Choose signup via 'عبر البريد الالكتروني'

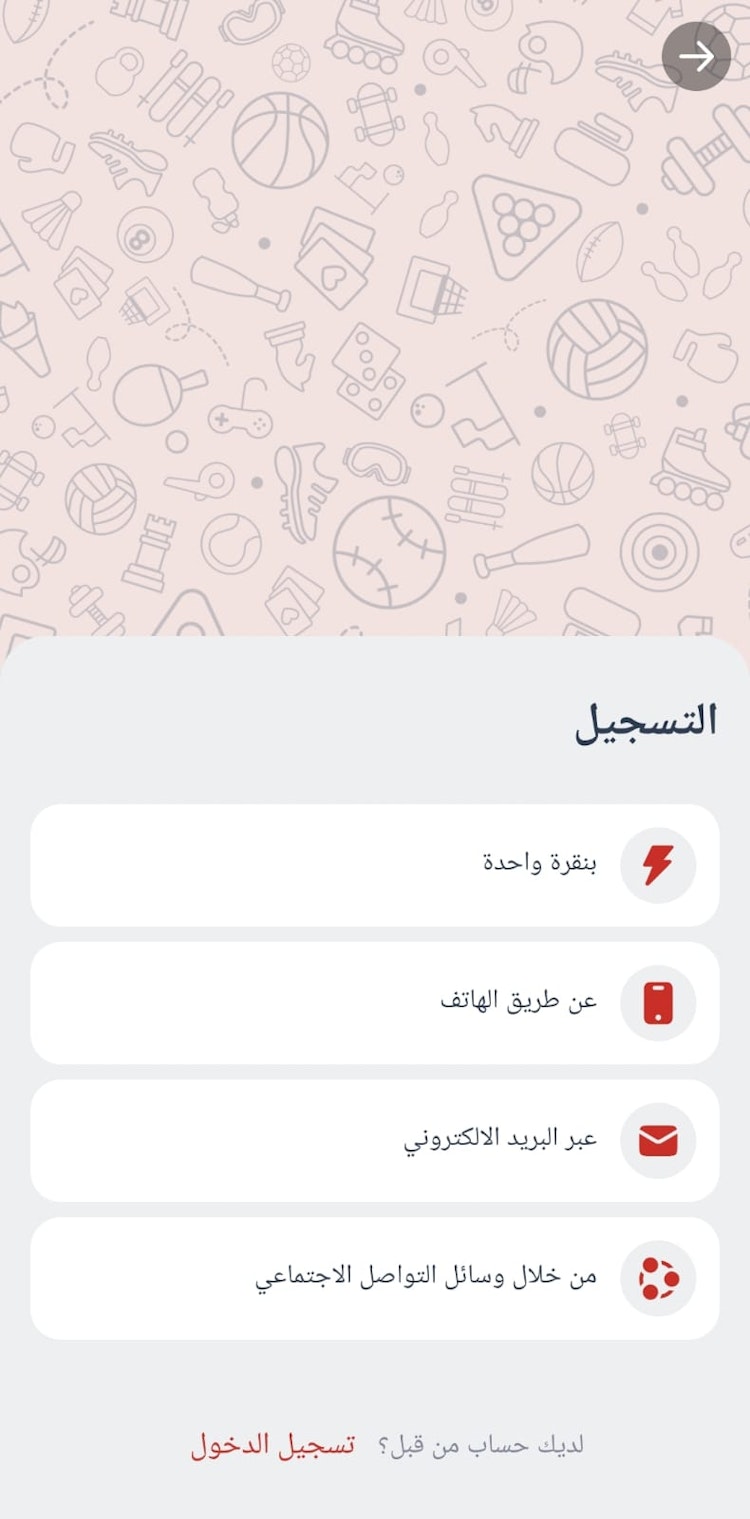point(375,1140)
